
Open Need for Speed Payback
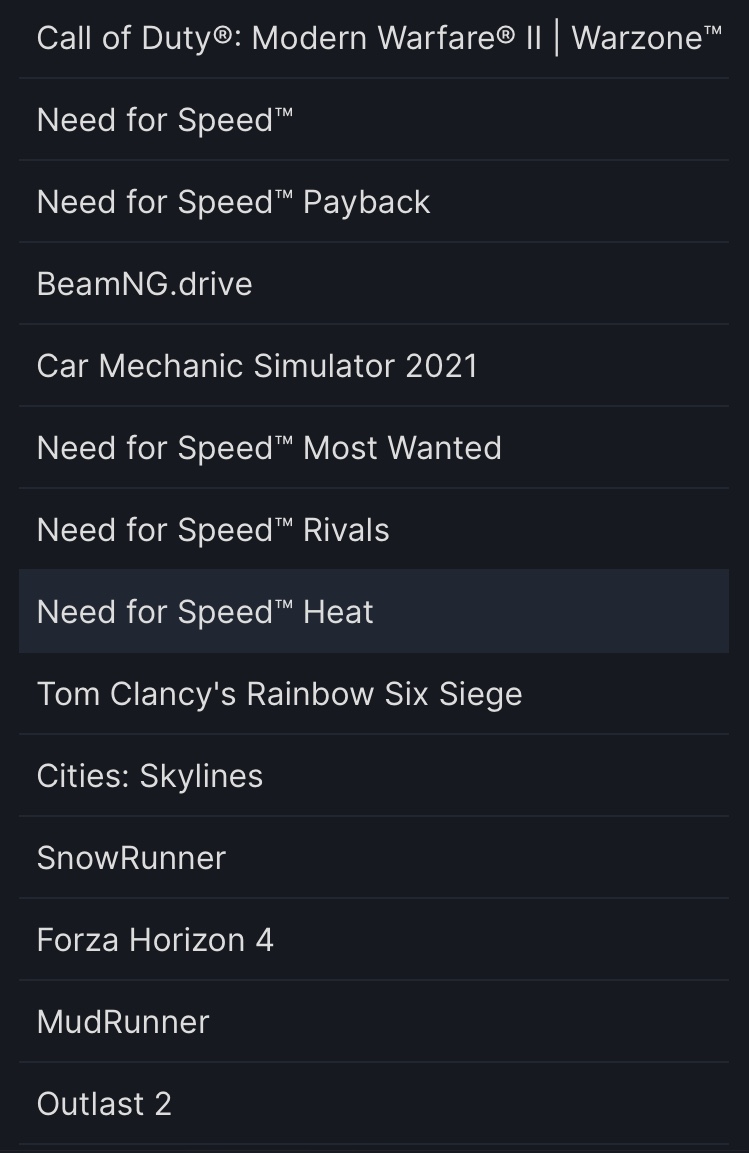[234, 202]
